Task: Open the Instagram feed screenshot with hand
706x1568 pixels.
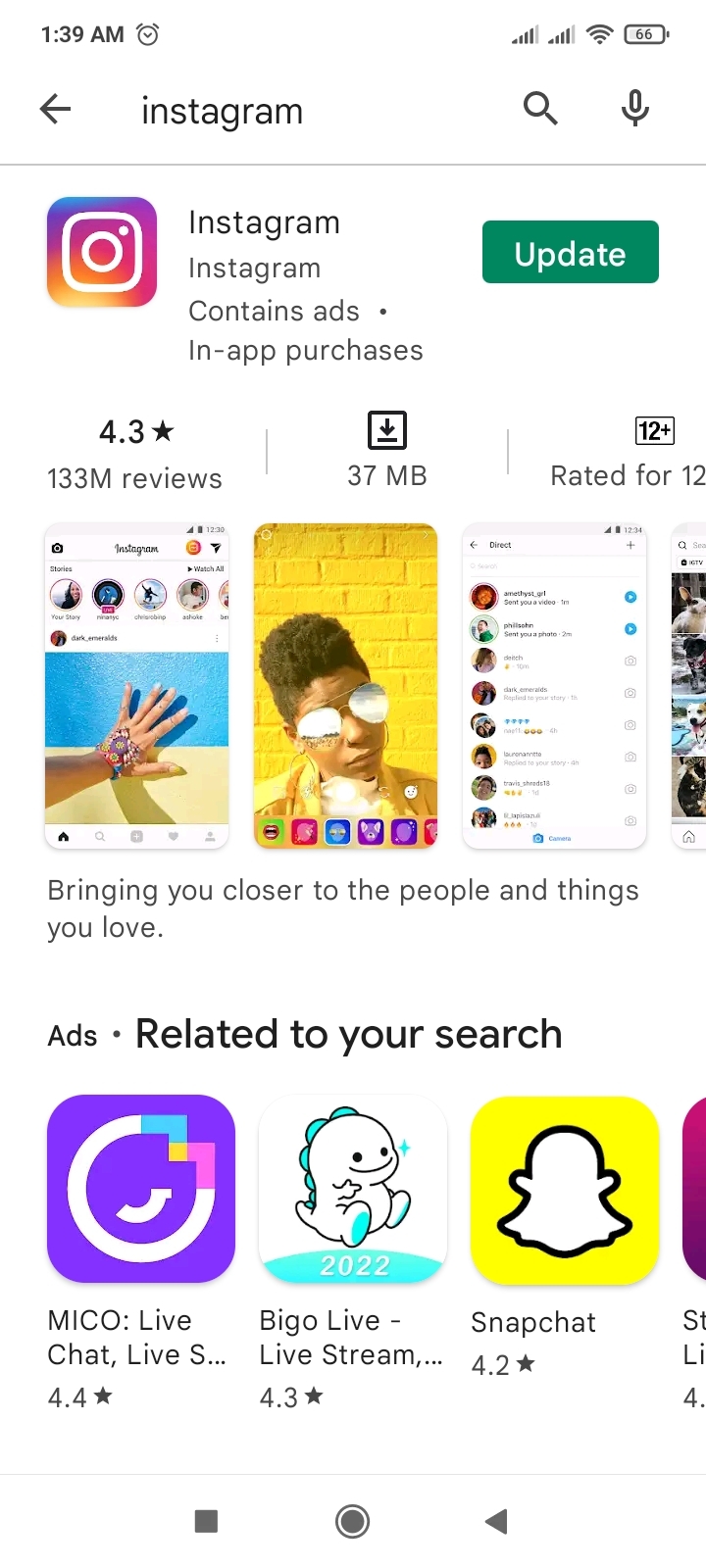Action: point(136,686)
